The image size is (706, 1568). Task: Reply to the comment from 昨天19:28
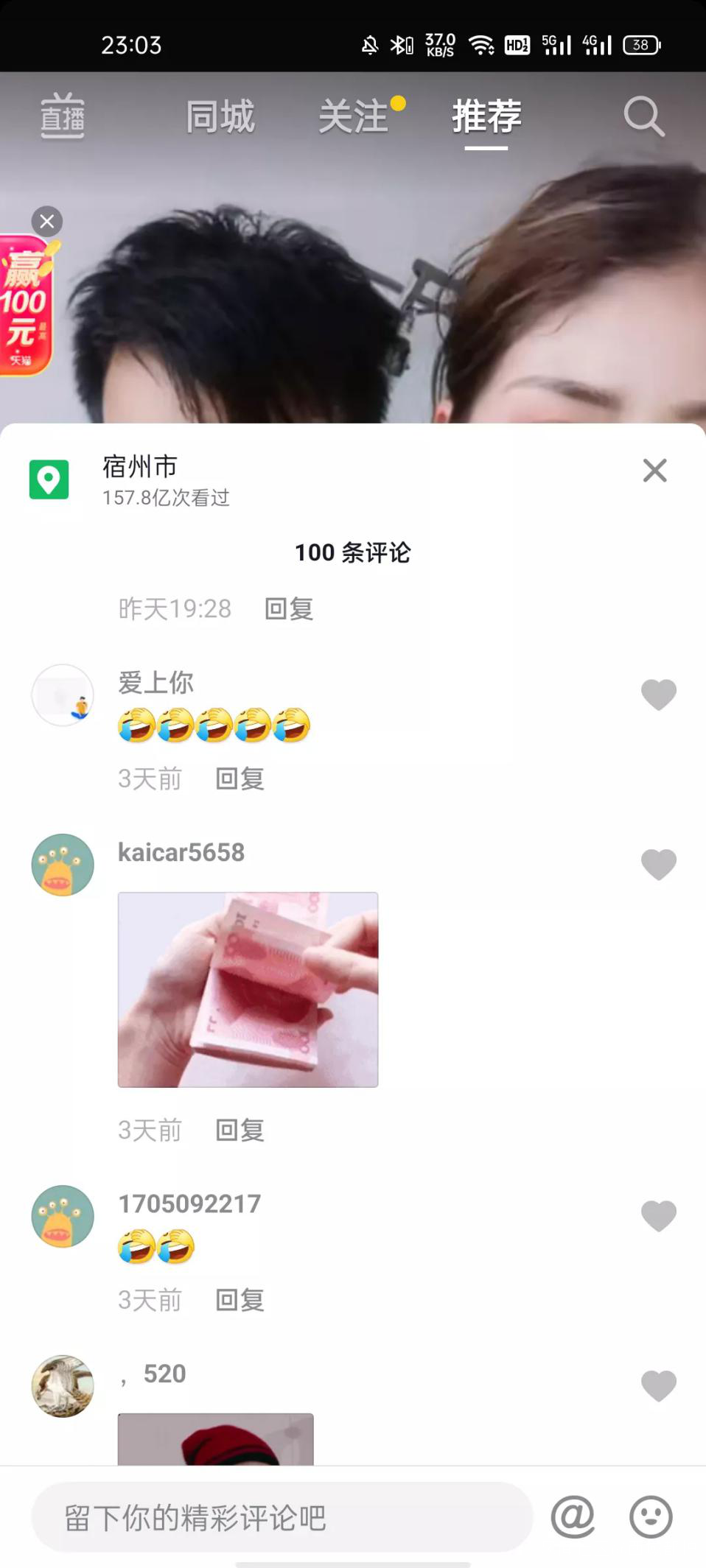coord(289,609)
